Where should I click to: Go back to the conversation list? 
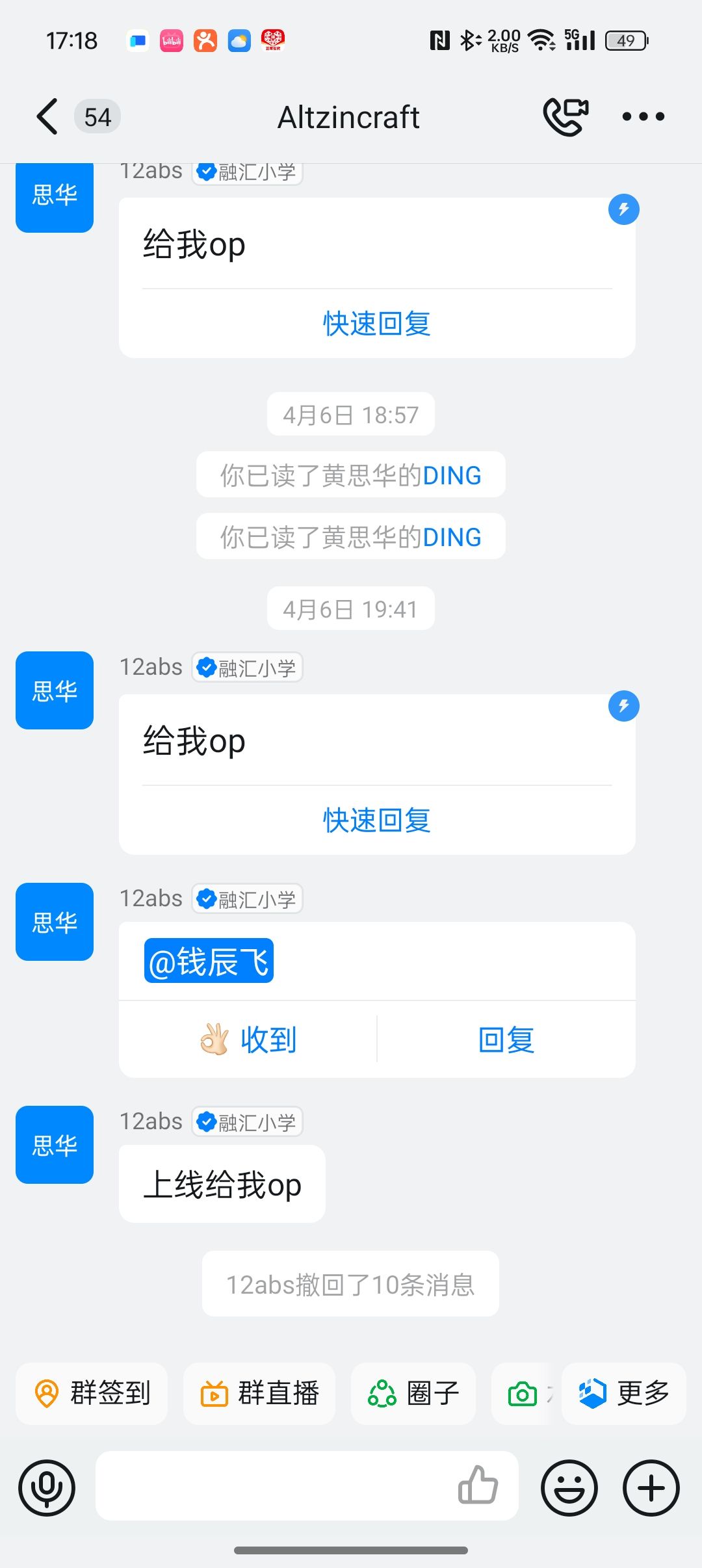(x=47, y=117)
